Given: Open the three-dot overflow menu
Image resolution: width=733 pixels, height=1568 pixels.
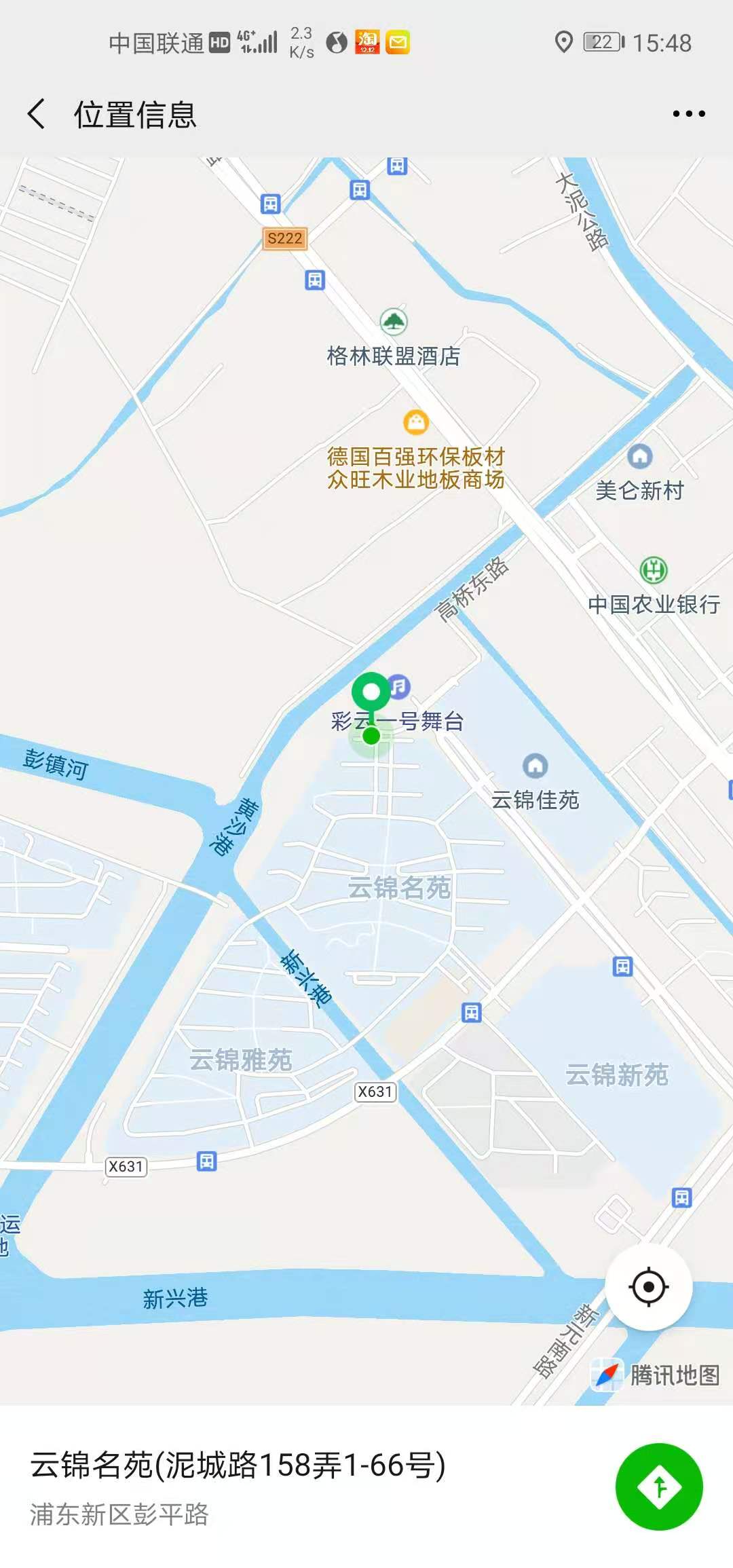Looking at the screenshot, I should tap(688, 113).
